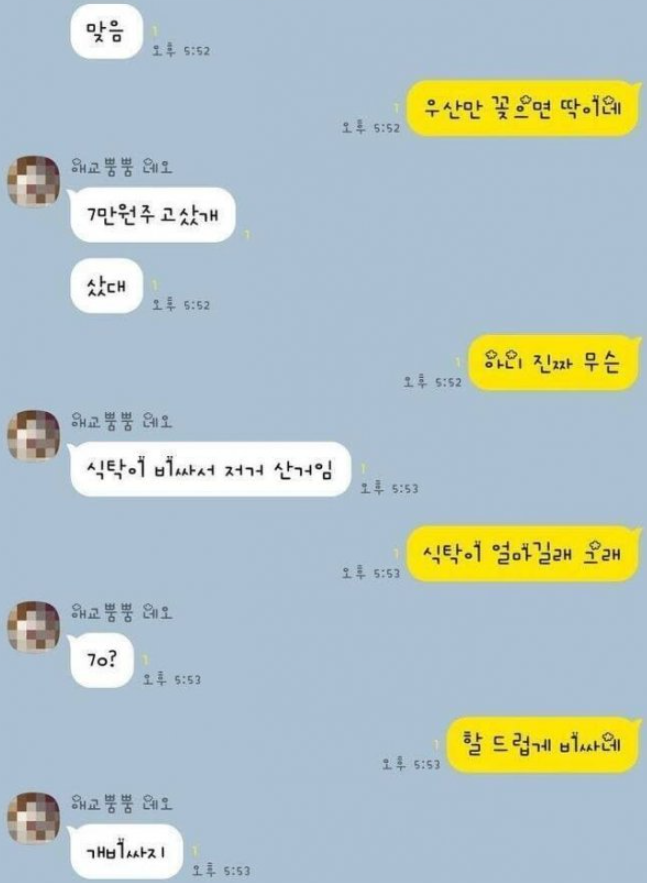The height and width of the screenshot is (883, 647).
Task: Open sender's avatar beside '식탁이 비싸서 저거 산거임'
Action: click(33, 435)
